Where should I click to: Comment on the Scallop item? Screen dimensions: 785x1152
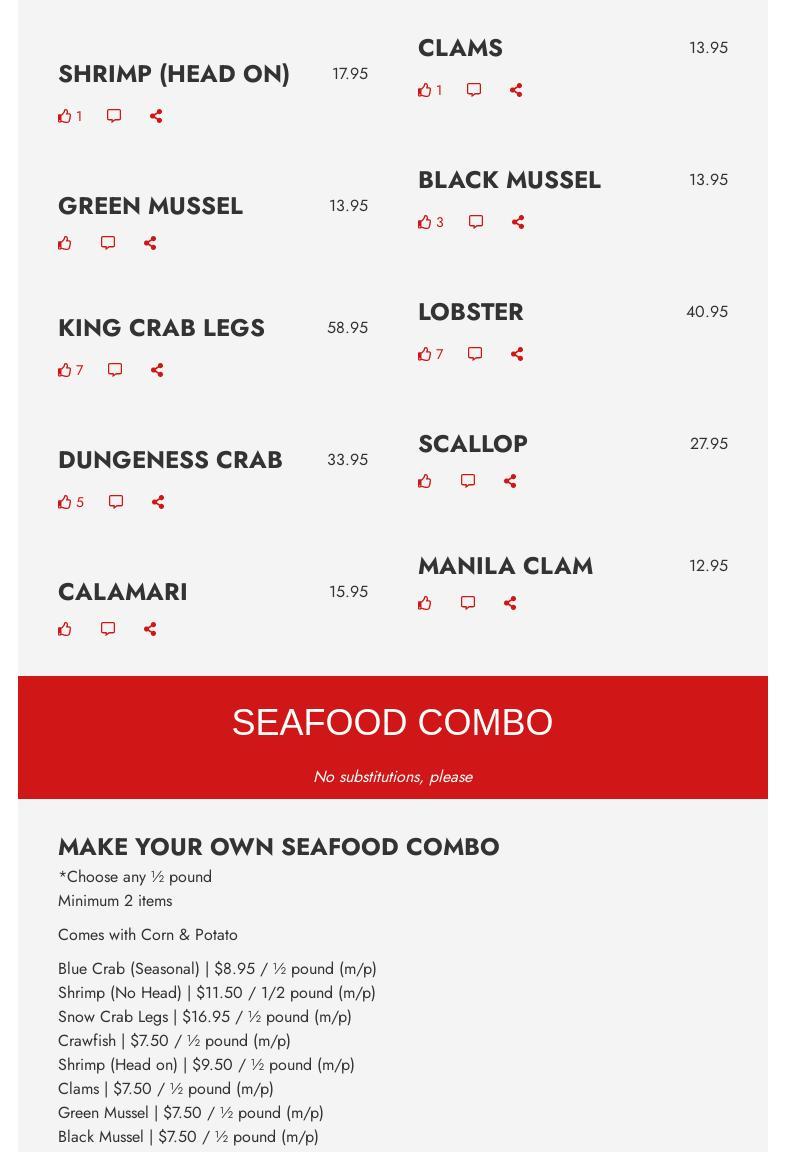[x=468, y=481]
